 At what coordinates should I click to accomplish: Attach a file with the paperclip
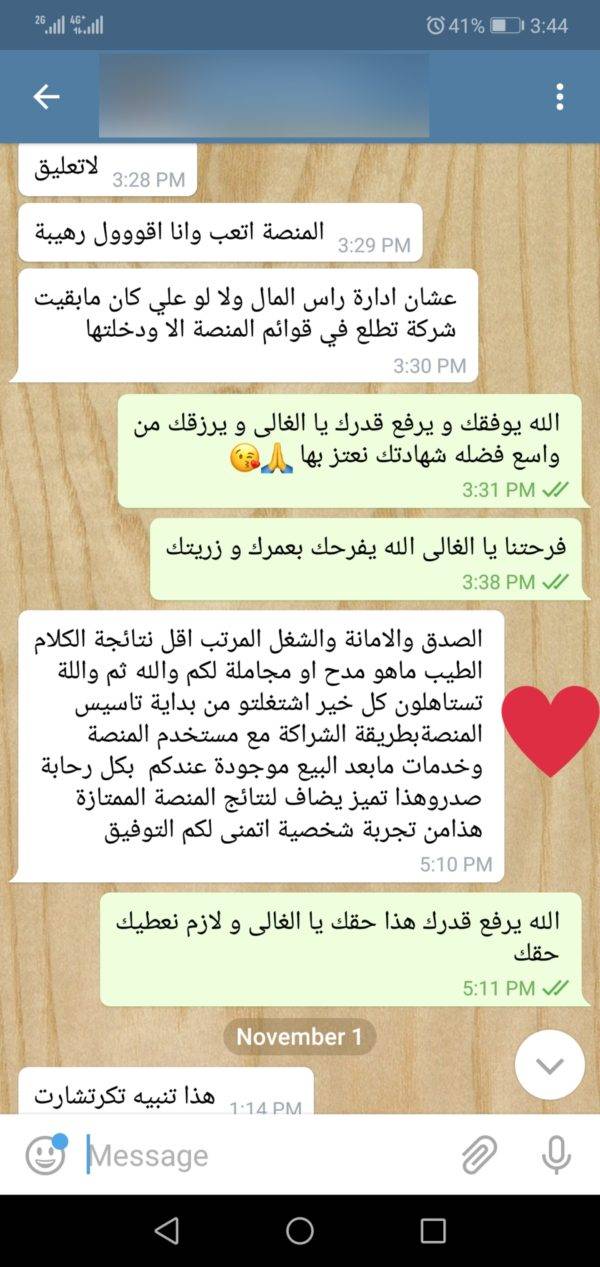point(481,1155)
